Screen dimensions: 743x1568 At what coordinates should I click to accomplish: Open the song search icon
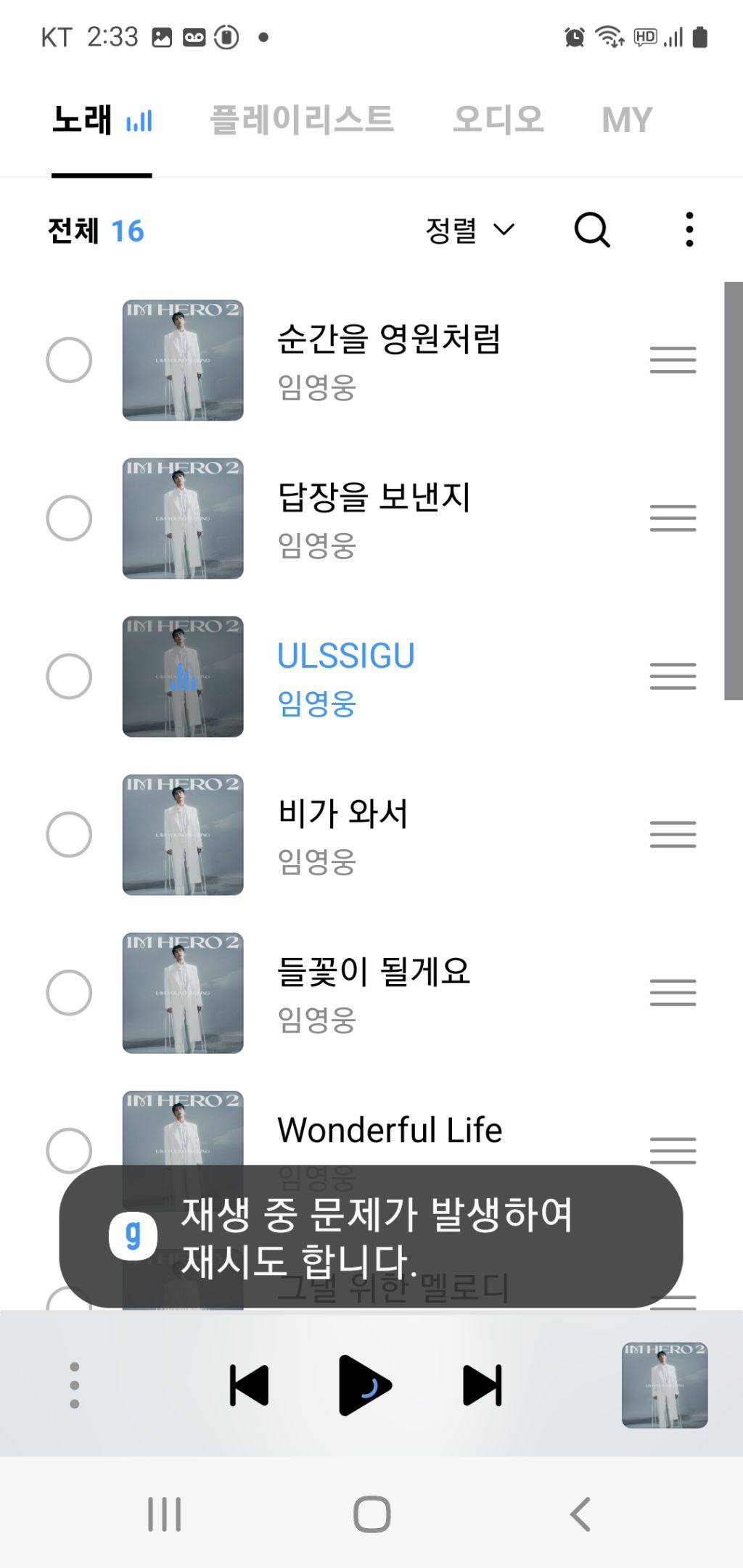(x=592, y=231)
